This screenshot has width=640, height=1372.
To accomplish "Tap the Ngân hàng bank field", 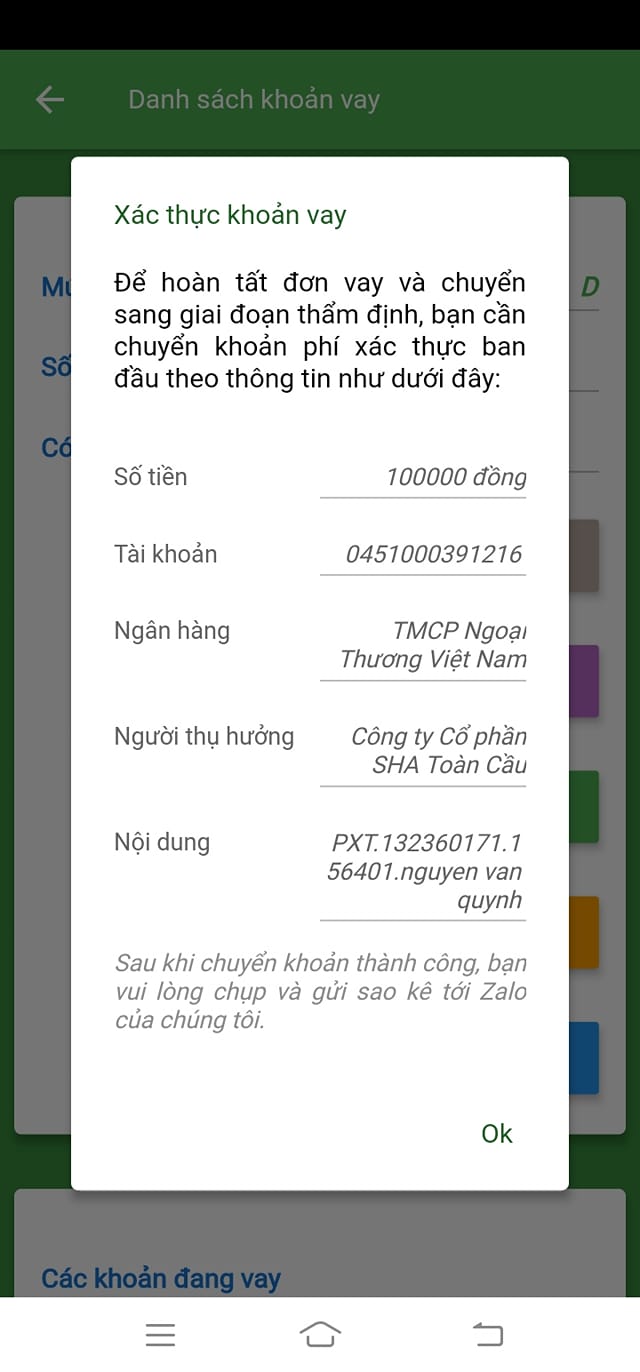I will tap(423, 645).
